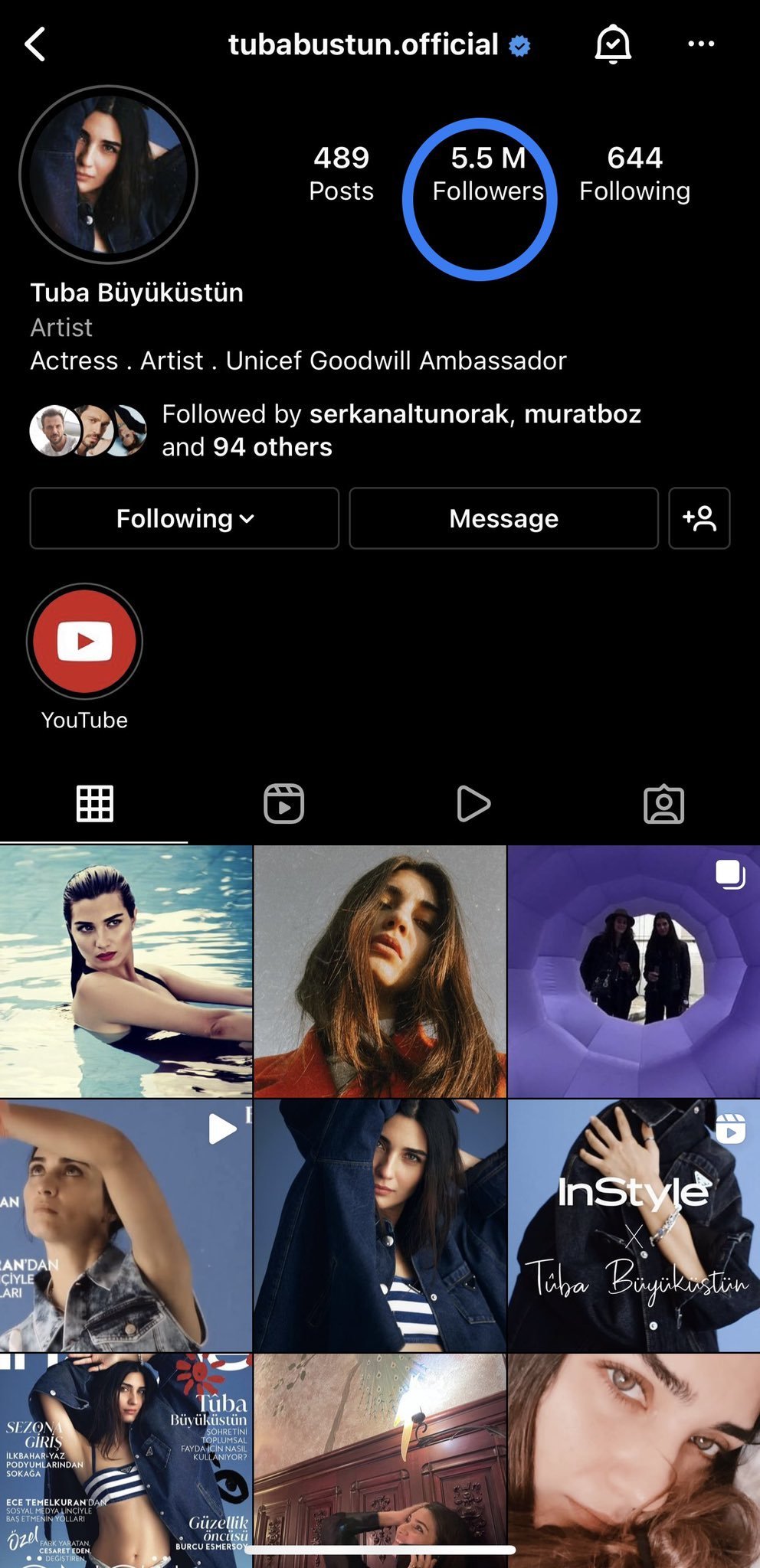Switch to the videos tab
The image size is (760, 1568).
point(473,804)
